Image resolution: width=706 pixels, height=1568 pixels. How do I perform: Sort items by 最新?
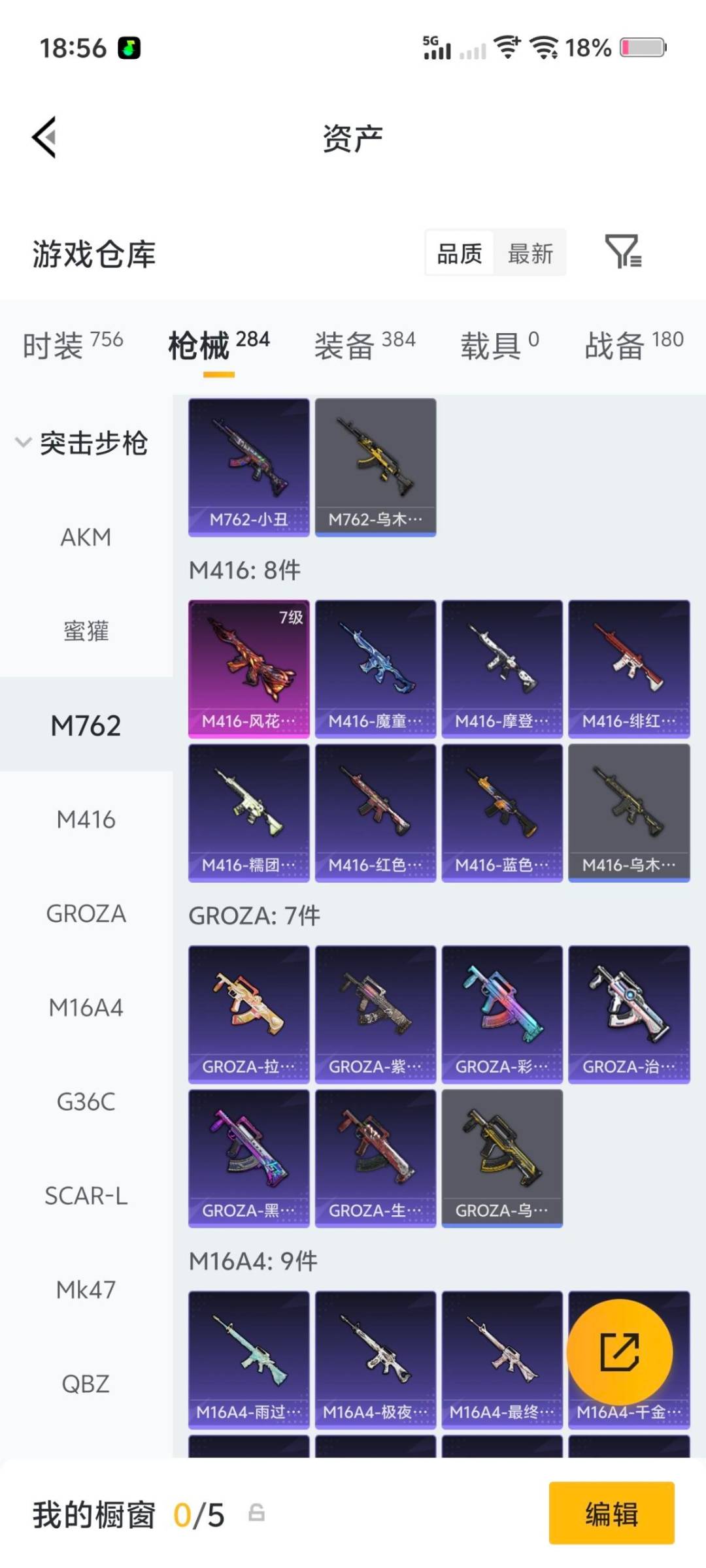click(x=530, y=253)
